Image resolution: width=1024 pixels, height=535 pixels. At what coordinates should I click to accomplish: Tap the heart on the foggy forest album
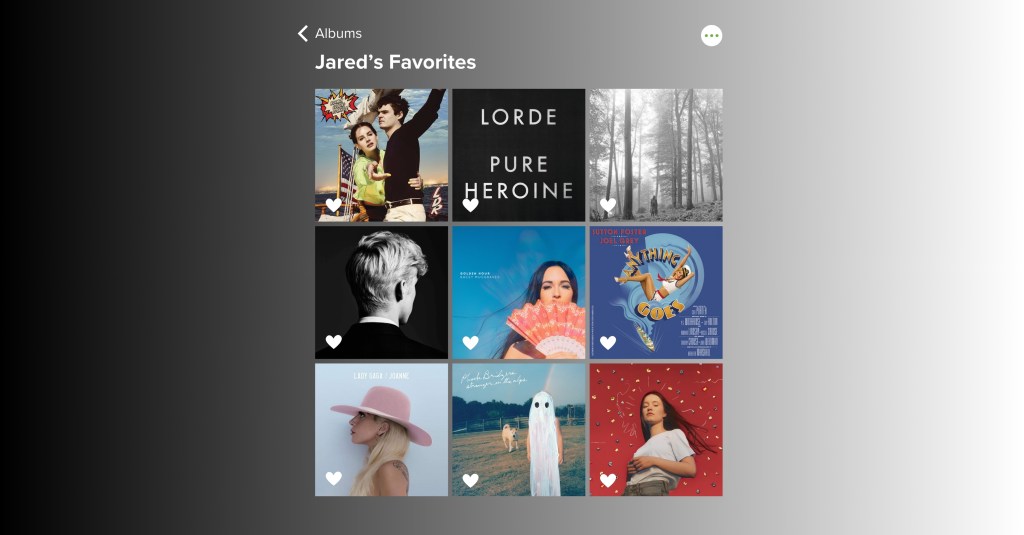607,205
